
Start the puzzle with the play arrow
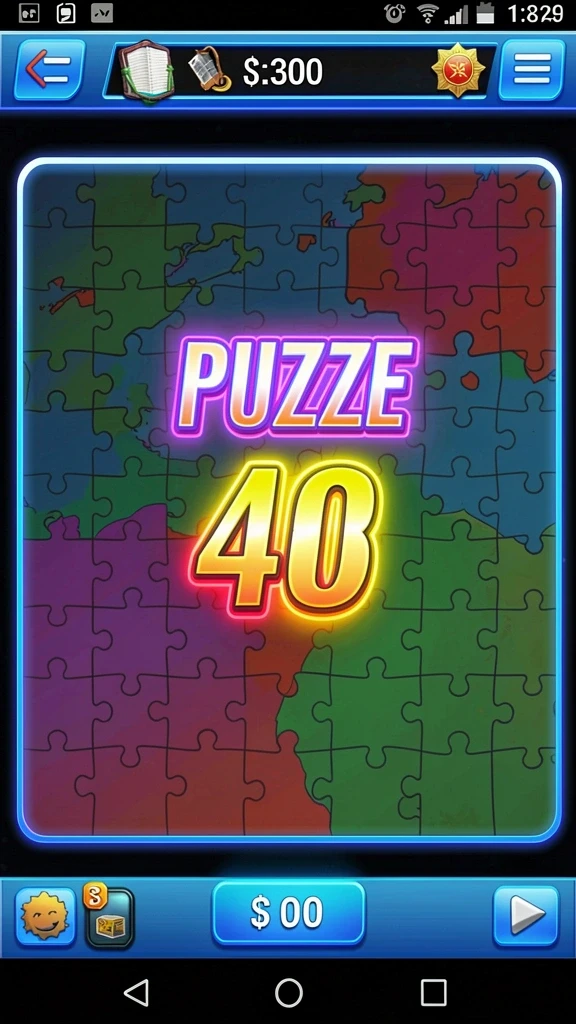(526, 916)
